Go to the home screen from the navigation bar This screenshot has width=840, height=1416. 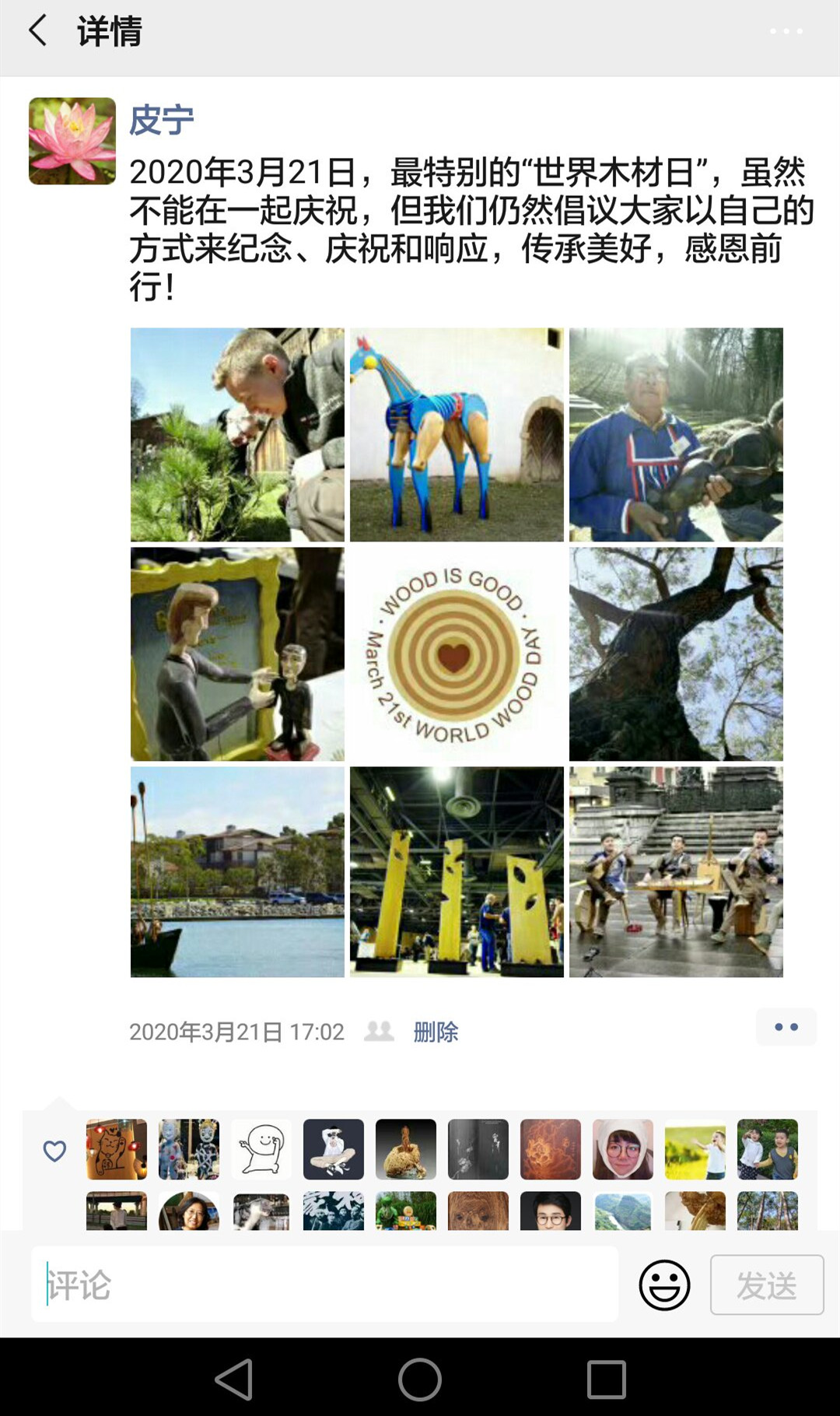point(420,1379)
